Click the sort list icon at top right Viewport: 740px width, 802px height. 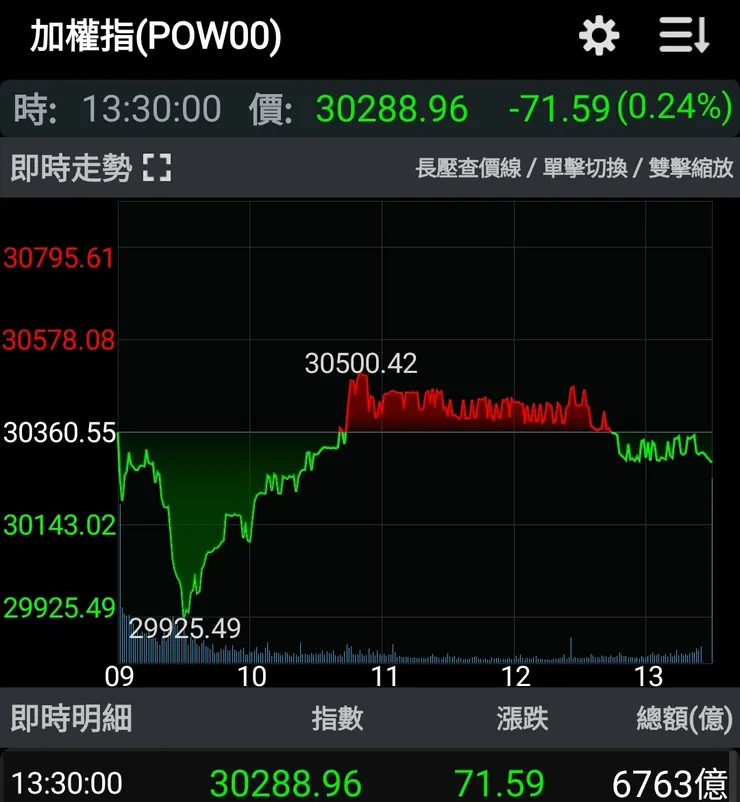[683, 37]
